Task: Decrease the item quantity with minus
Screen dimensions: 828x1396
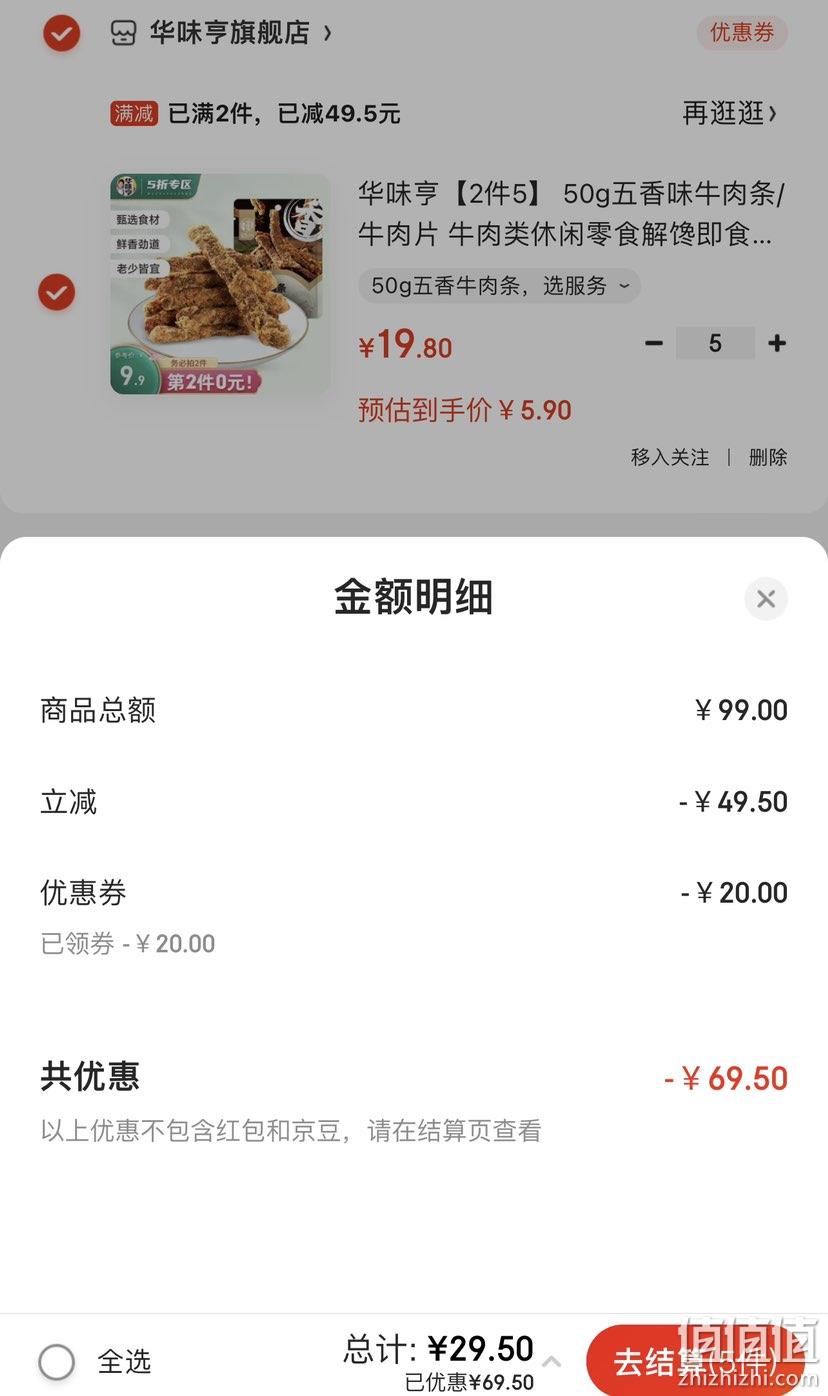Action: coord(654,343)
